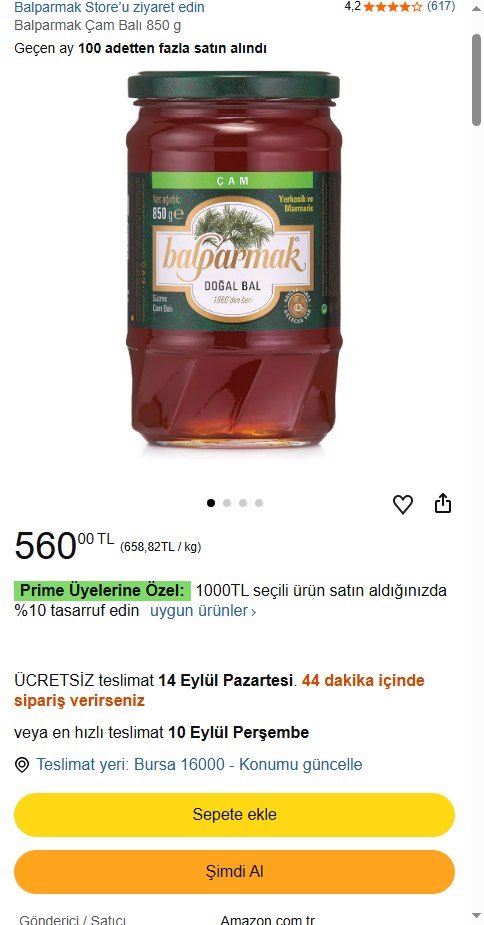484x925 pixels.
Task: Update delivery location Bursa 16000
Action: point(199,765)
